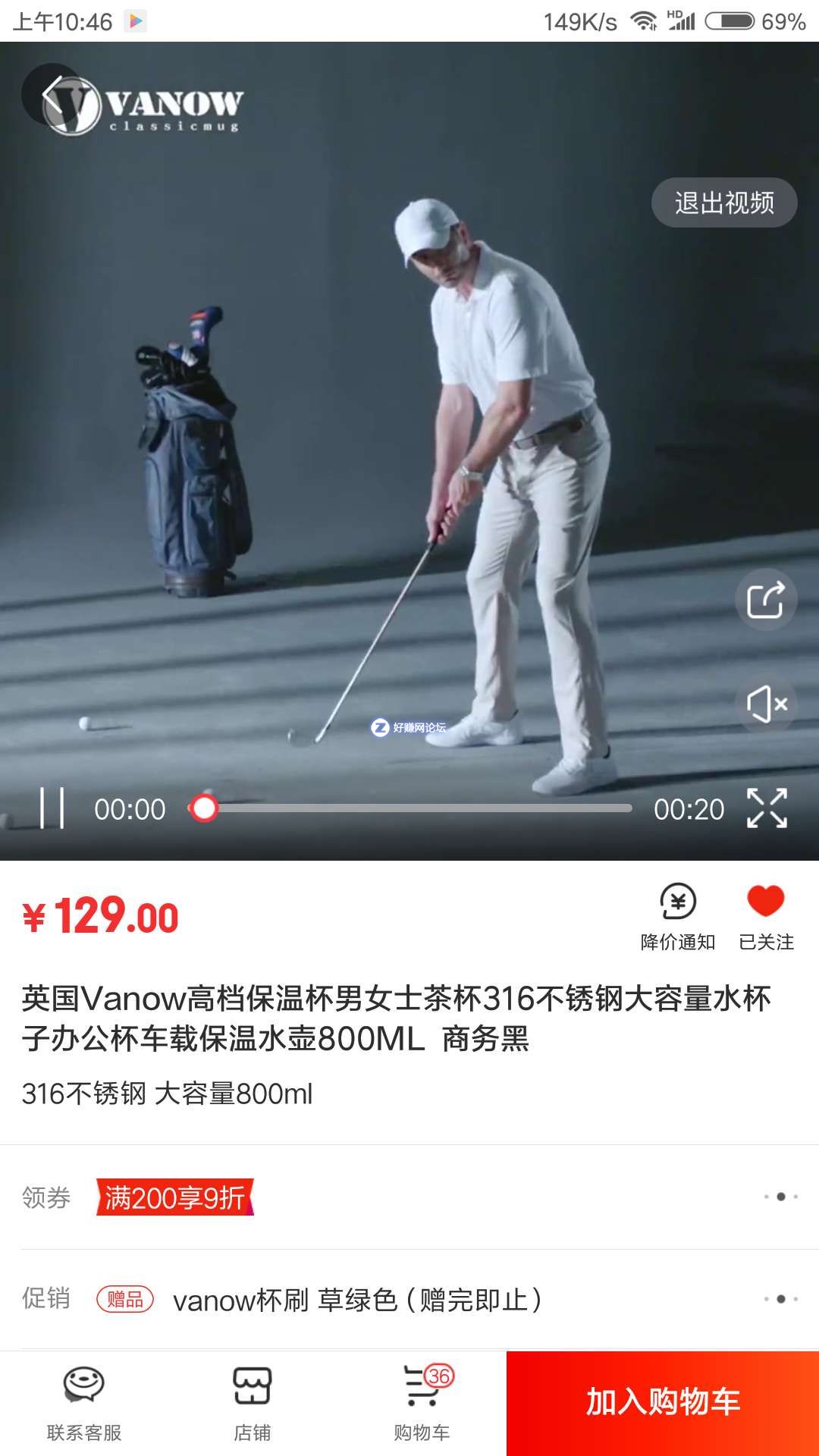Contact customer service via 联系客服

(84, 1403)
